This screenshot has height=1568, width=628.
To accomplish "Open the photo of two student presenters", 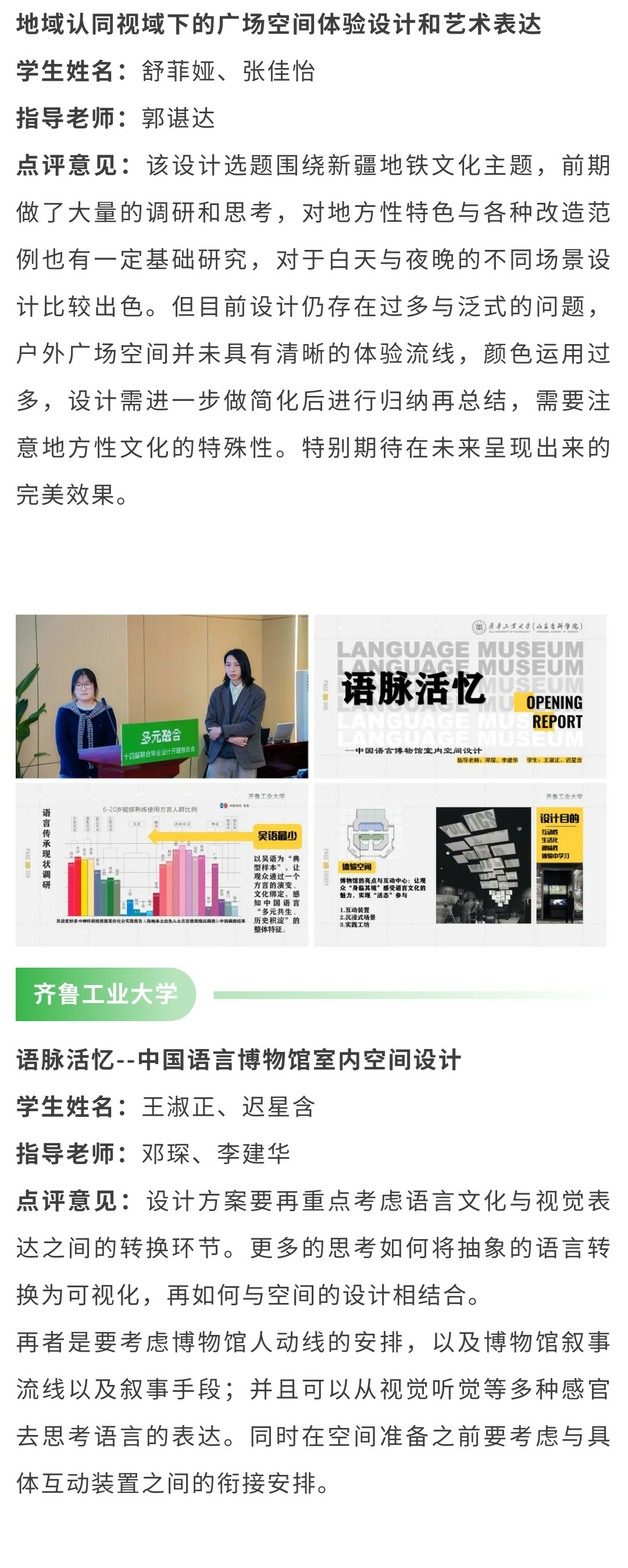I will 162,696.
